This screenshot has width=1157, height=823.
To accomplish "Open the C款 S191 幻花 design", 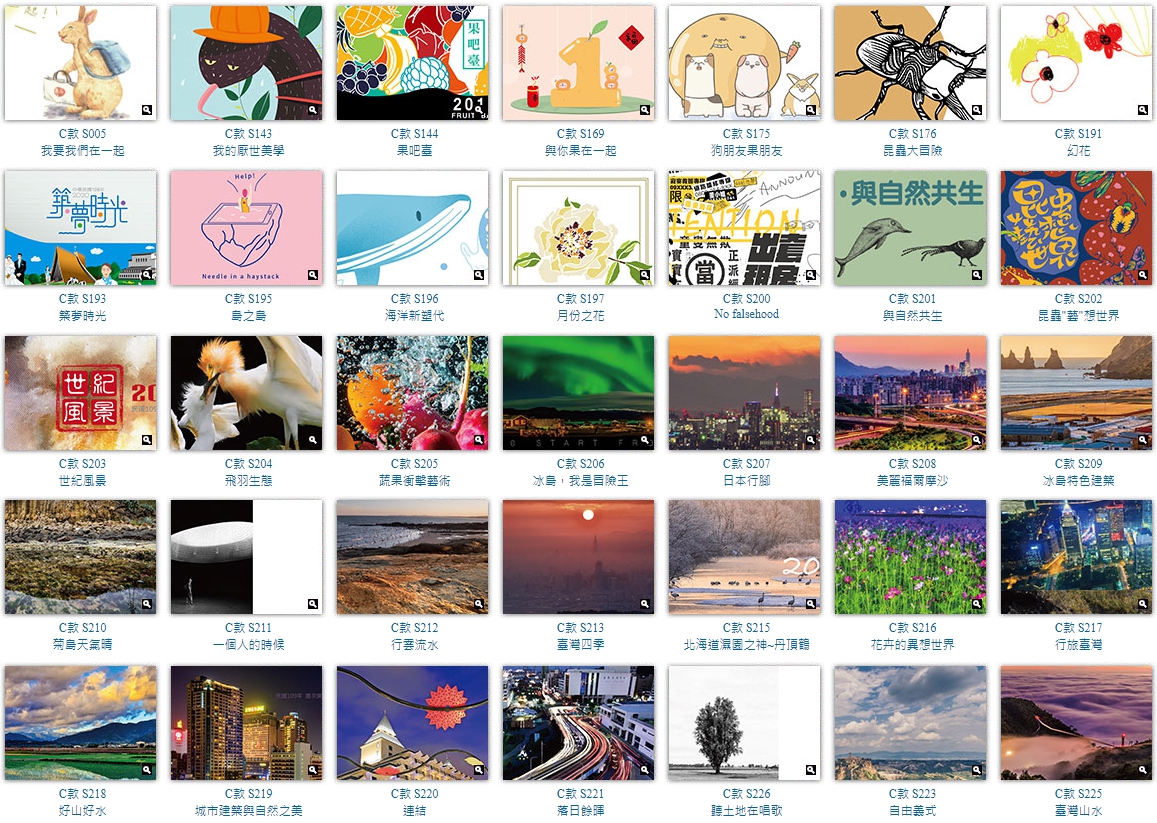I will coord(1076,63).
